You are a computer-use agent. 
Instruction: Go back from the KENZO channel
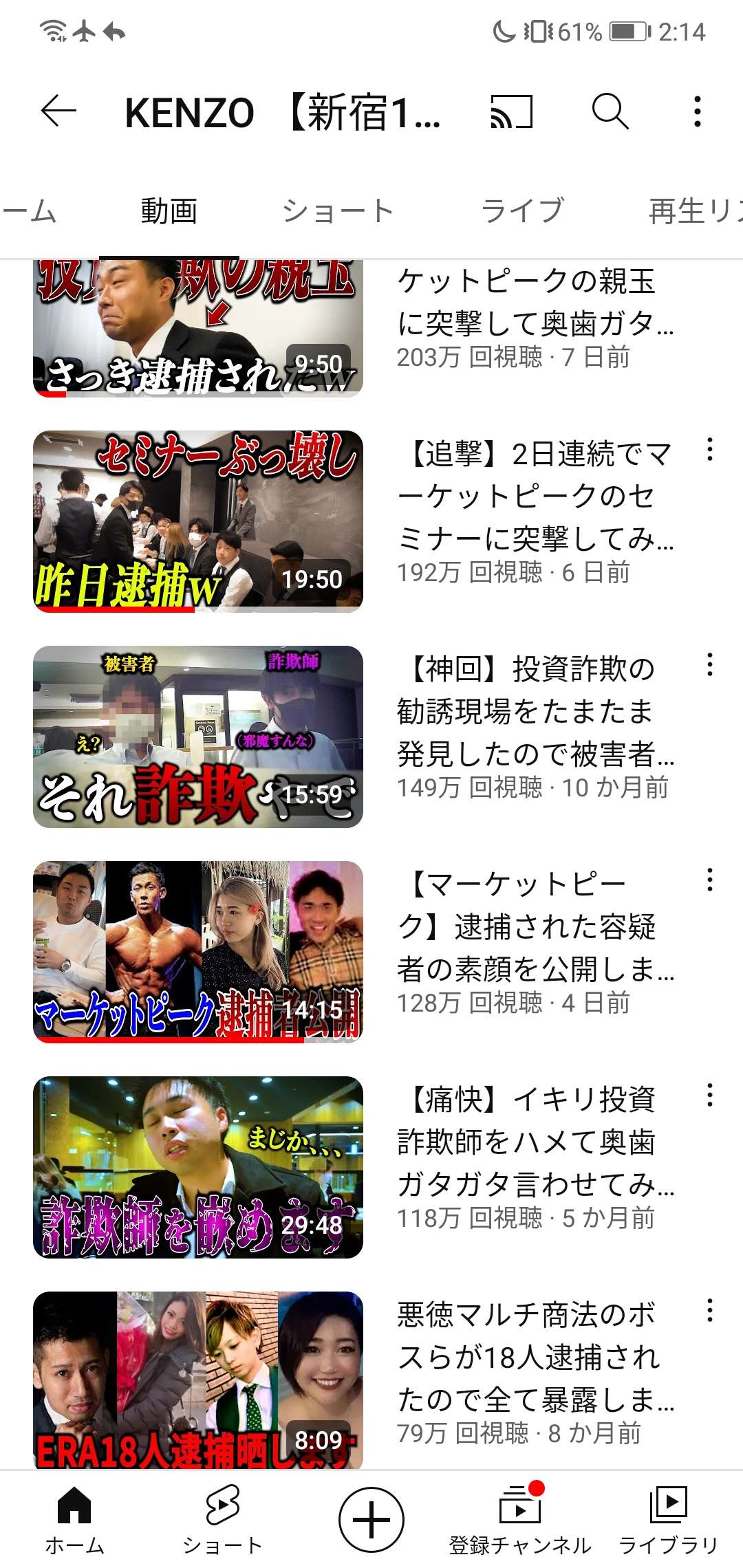58,111
